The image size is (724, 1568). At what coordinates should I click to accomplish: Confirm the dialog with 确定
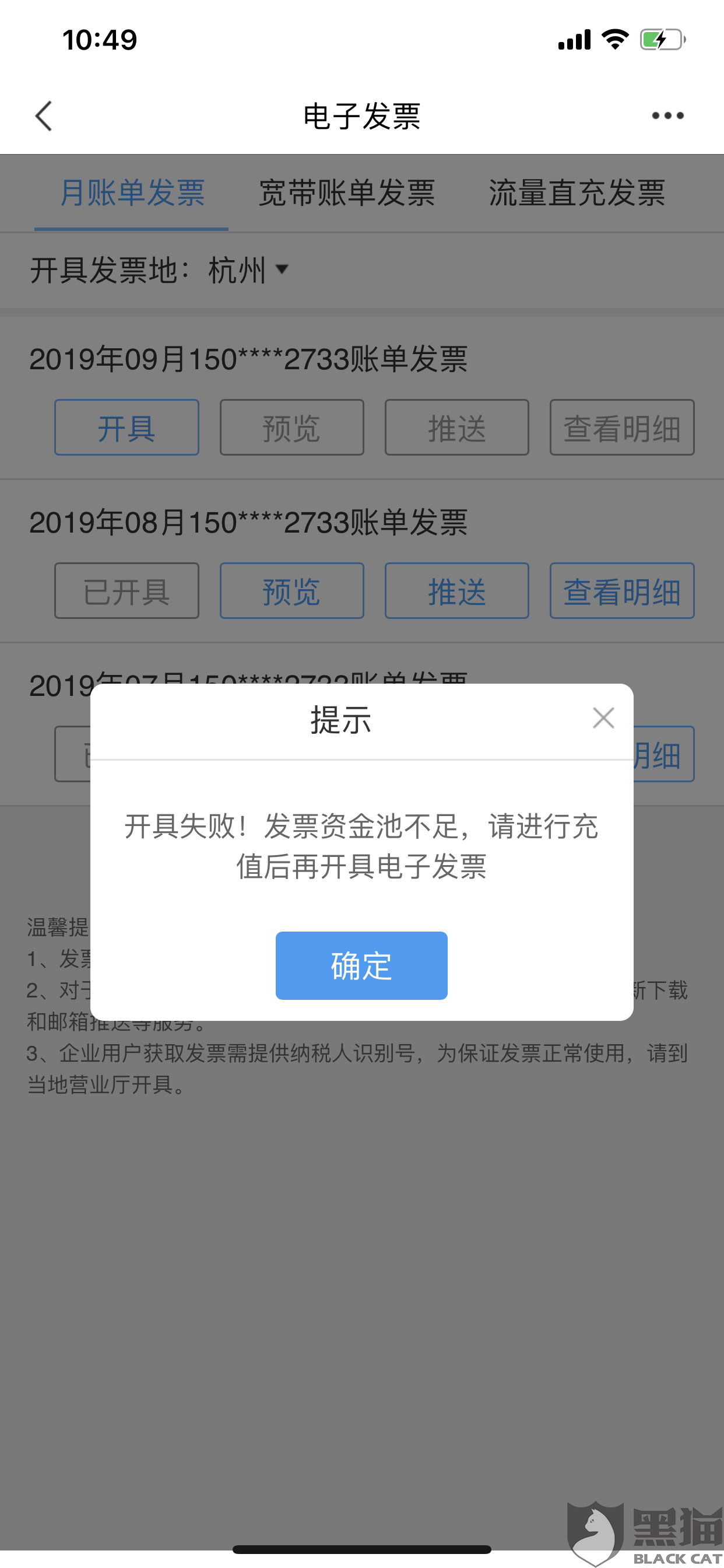tap(361, 965)
